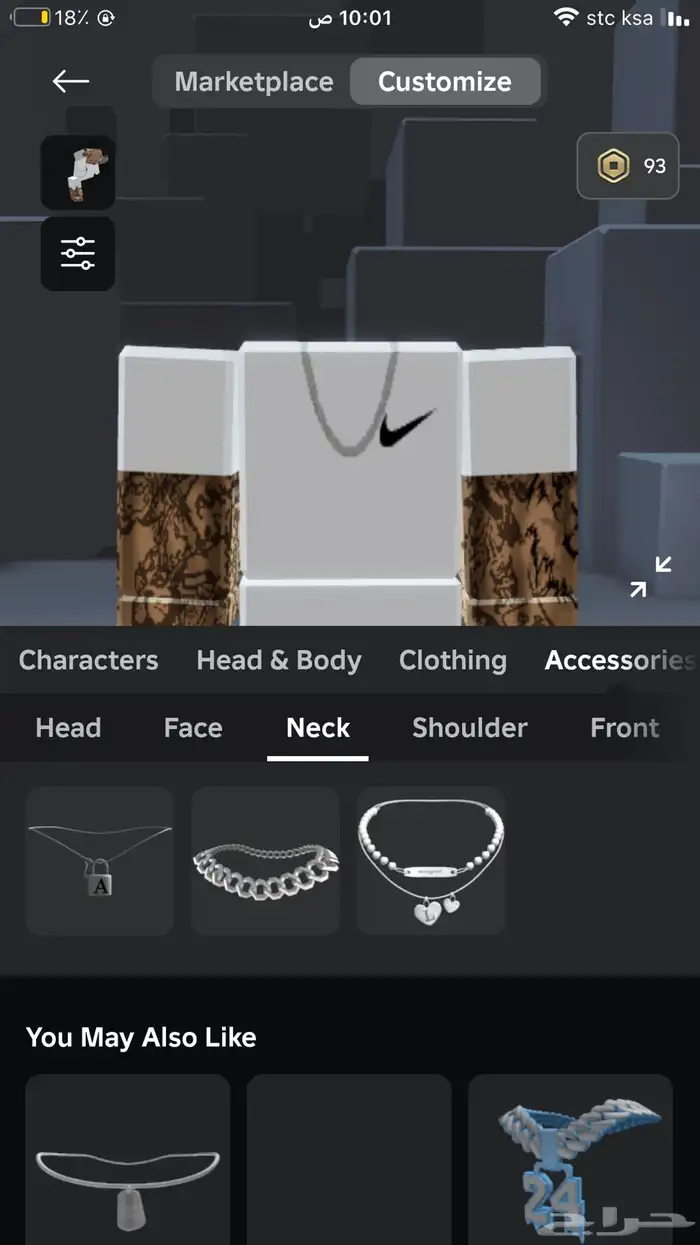Viewport: 700px width, 1245px height.
Task: Show Shoulder accessories
Action: tap(469, 728)
